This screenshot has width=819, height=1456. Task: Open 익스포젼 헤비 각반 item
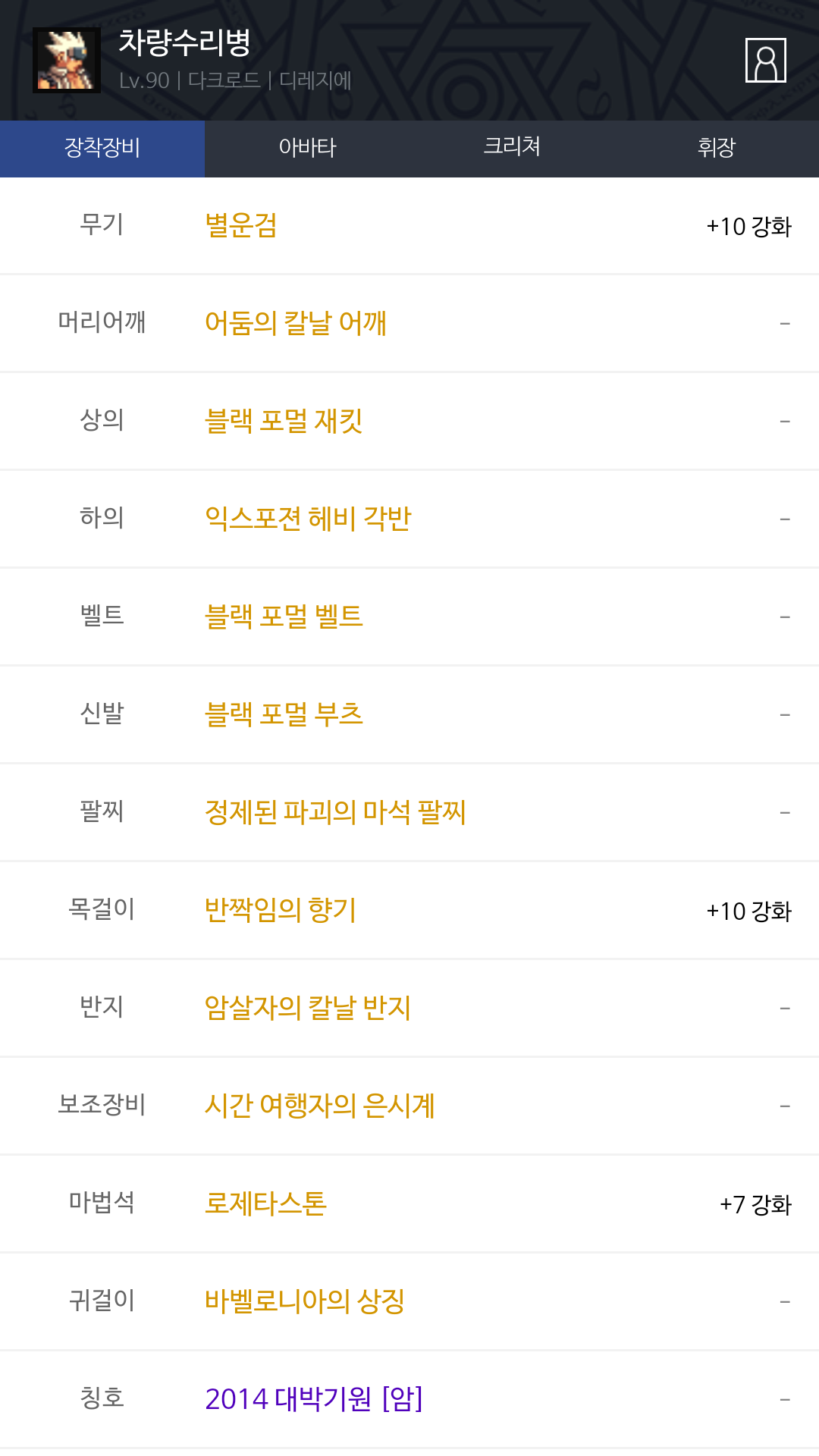coord(308,519)
